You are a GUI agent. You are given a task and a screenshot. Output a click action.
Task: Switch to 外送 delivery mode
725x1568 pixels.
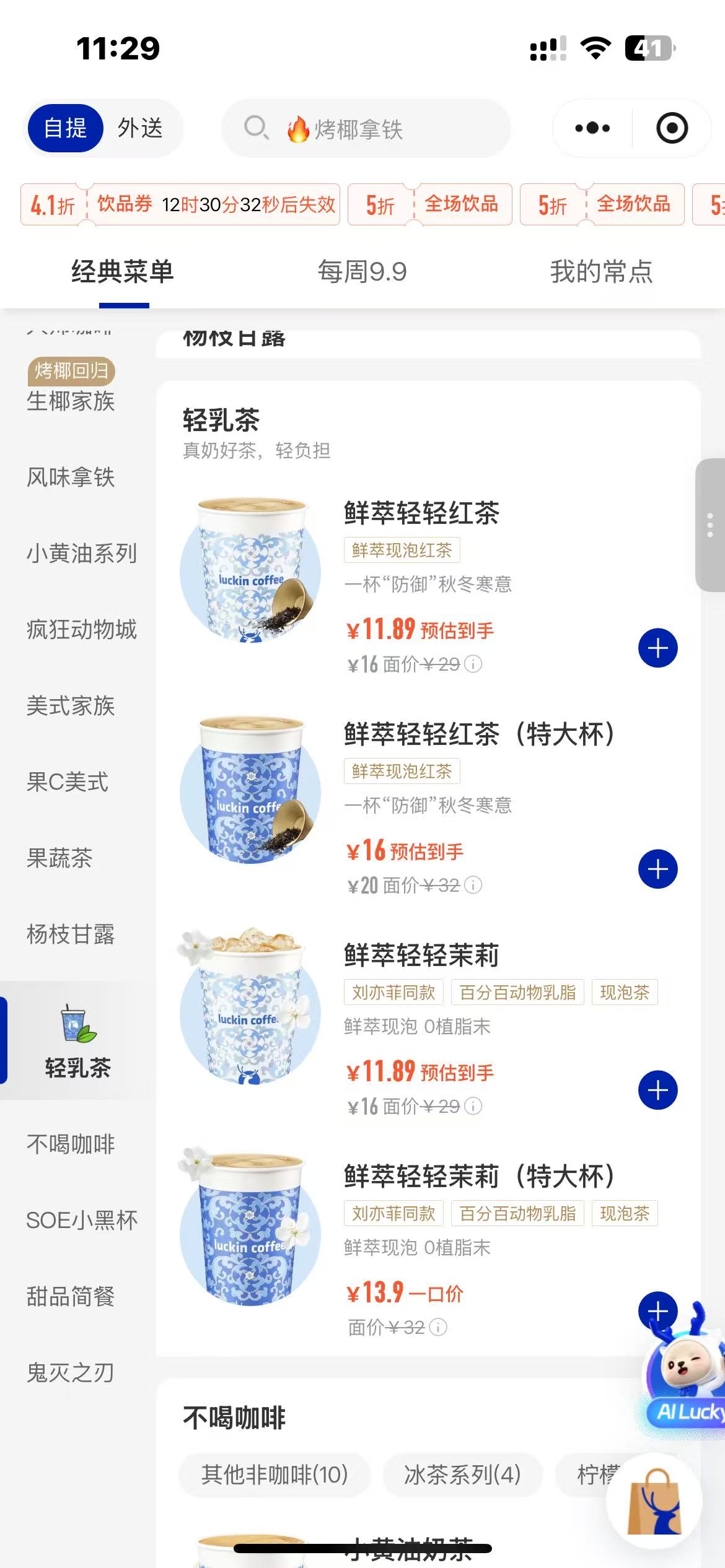point(140,128)
